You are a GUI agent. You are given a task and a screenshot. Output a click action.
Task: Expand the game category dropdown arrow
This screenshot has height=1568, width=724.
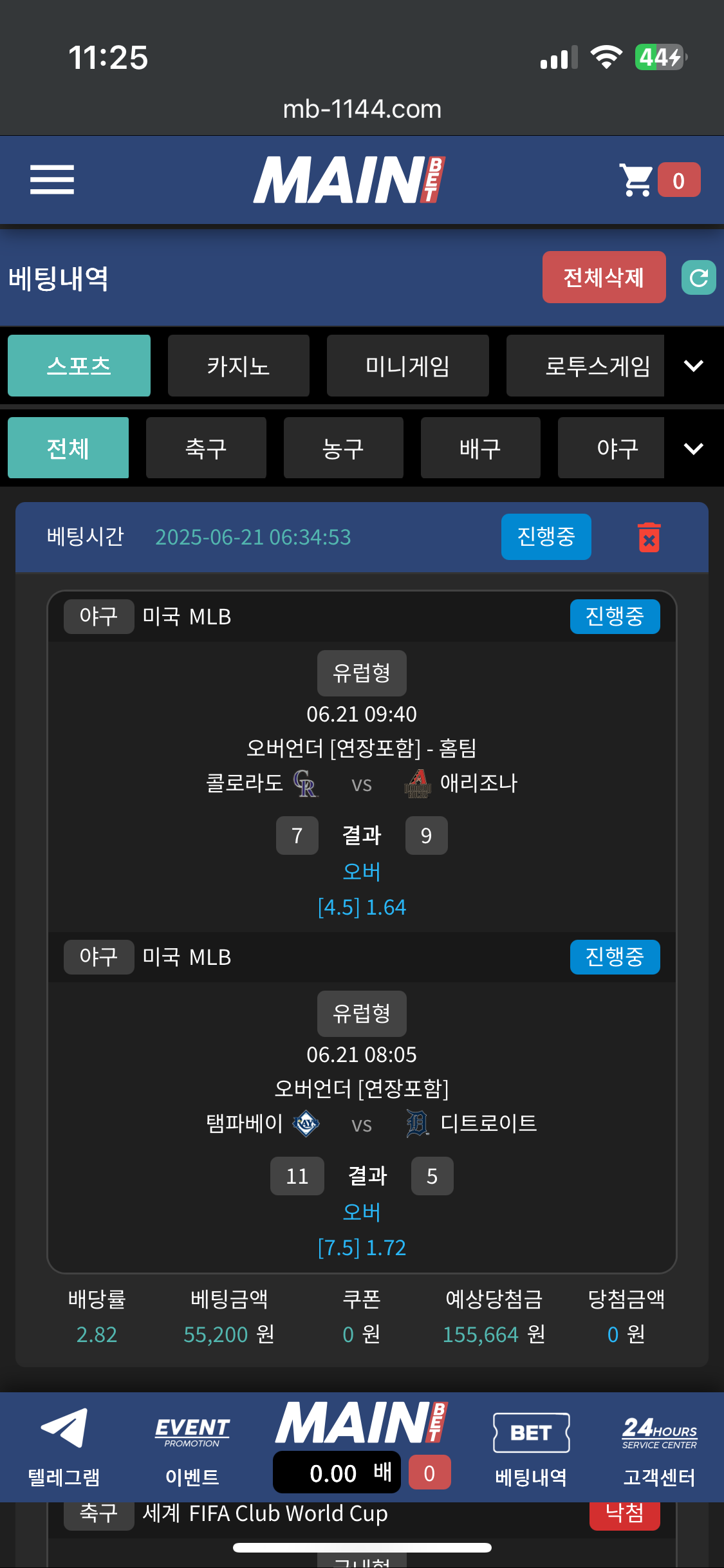click(693, 366)
